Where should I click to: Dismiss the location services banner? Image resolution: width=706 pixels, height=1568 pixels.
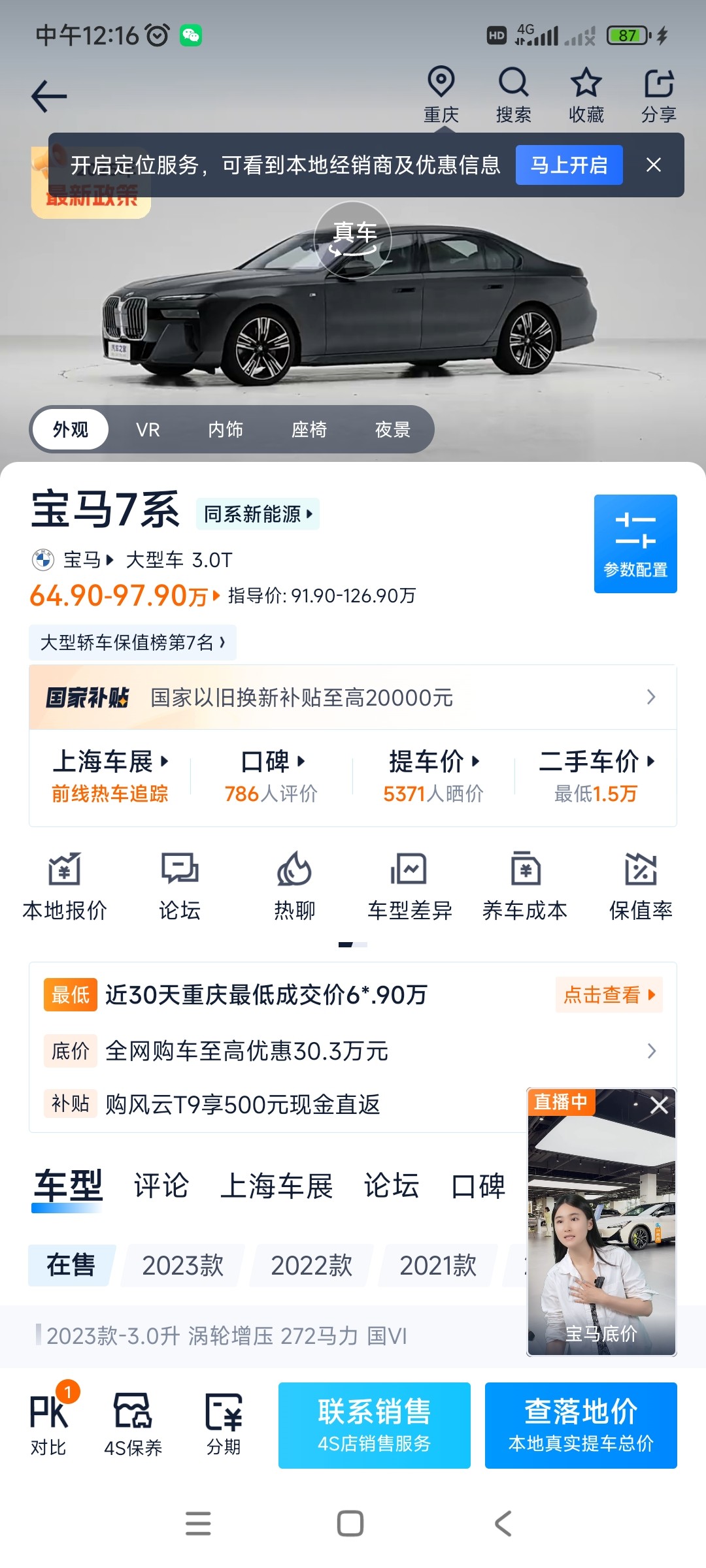coord(654,165)
